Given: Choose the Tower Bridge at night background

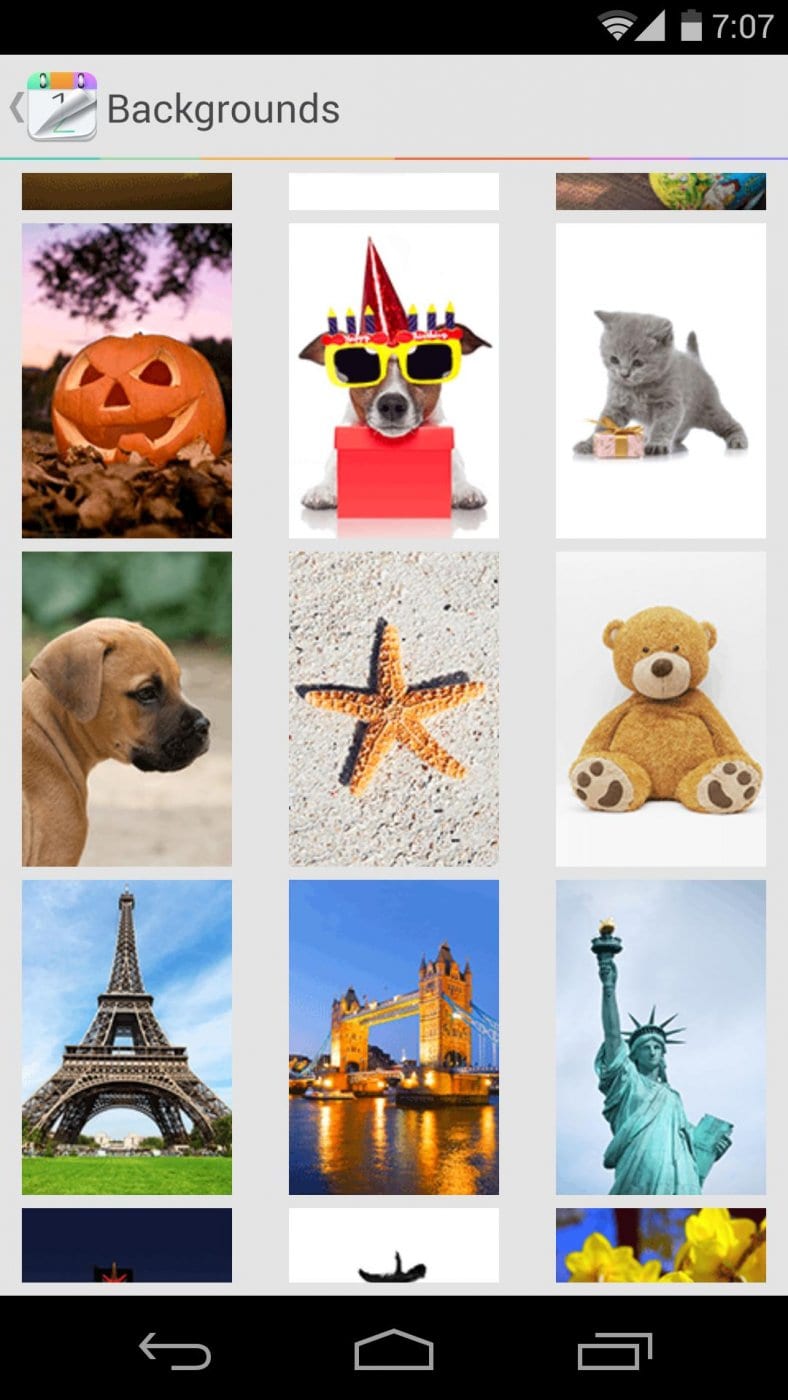Looking at the screenshot, I should [393, 1037].
